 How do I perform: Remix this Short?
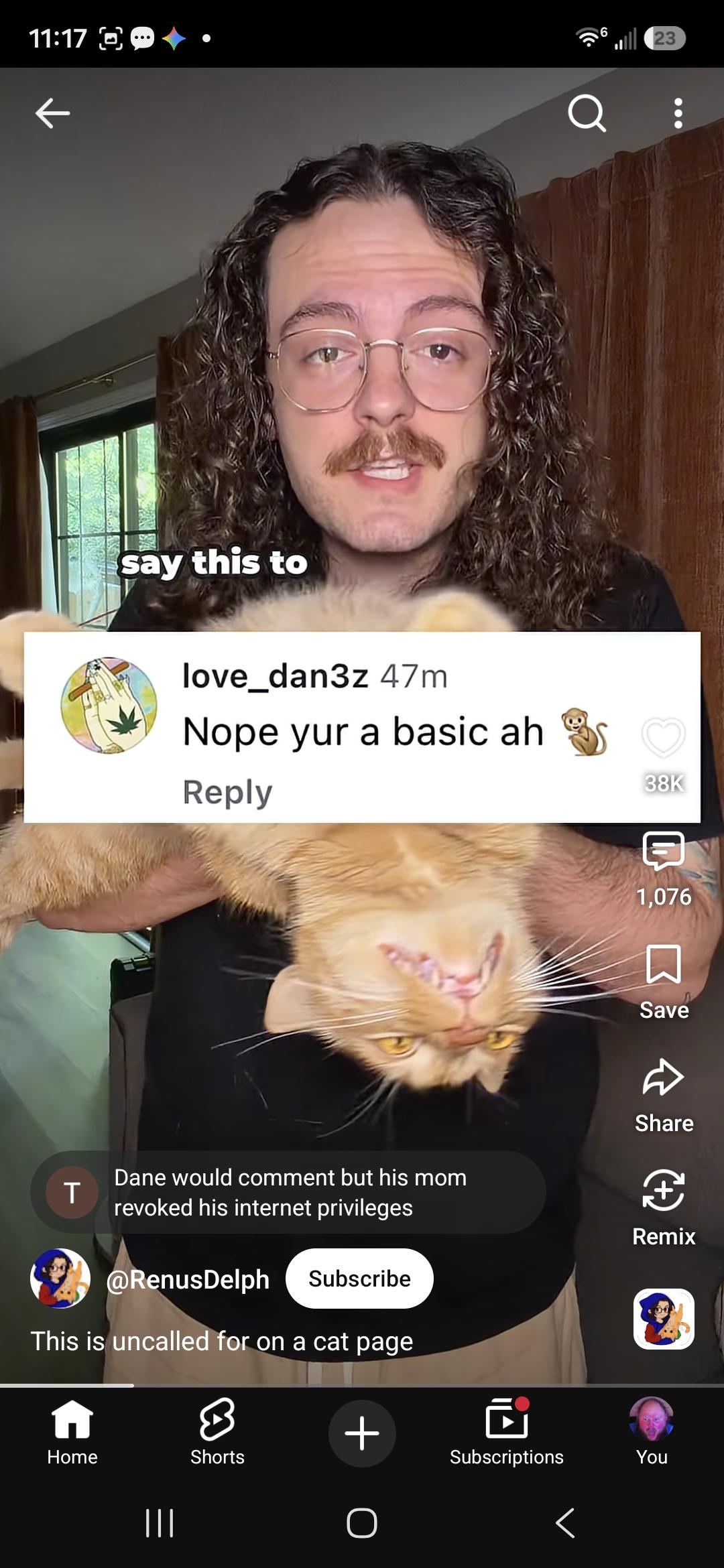[664, 1190]
